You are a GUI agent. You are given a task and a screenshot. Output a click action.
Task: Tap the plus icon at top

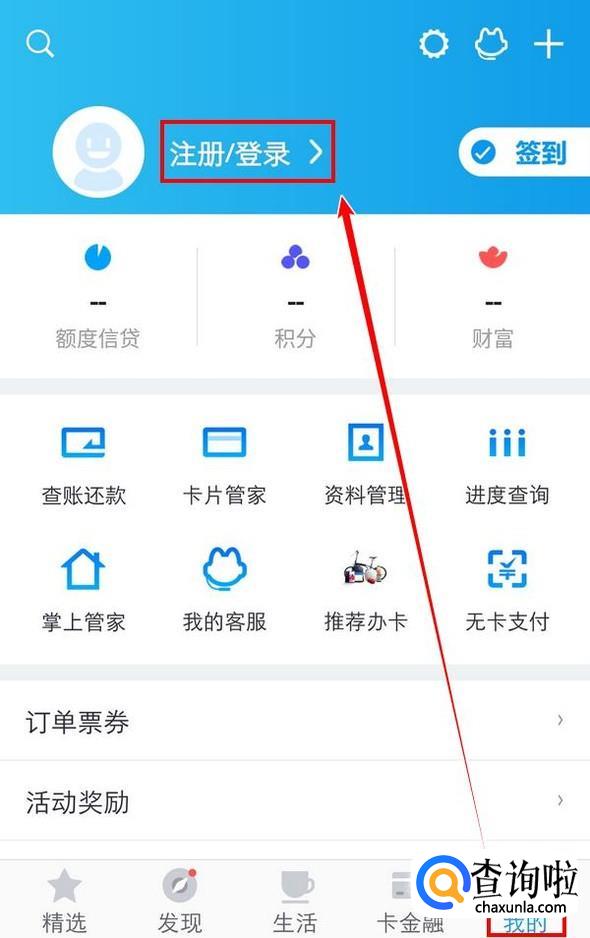[x=548, y=44]
